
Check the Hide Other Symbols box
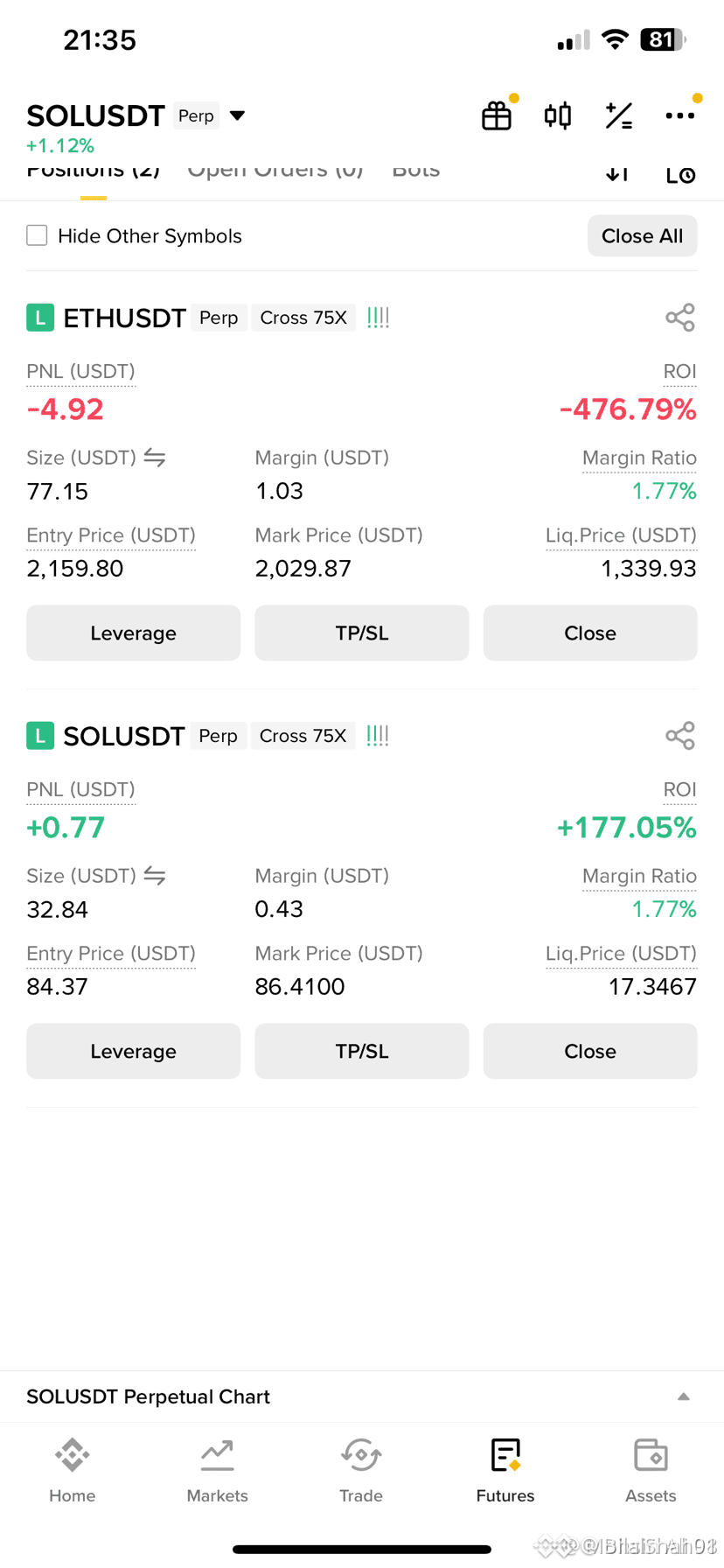(x=37, y=235)
